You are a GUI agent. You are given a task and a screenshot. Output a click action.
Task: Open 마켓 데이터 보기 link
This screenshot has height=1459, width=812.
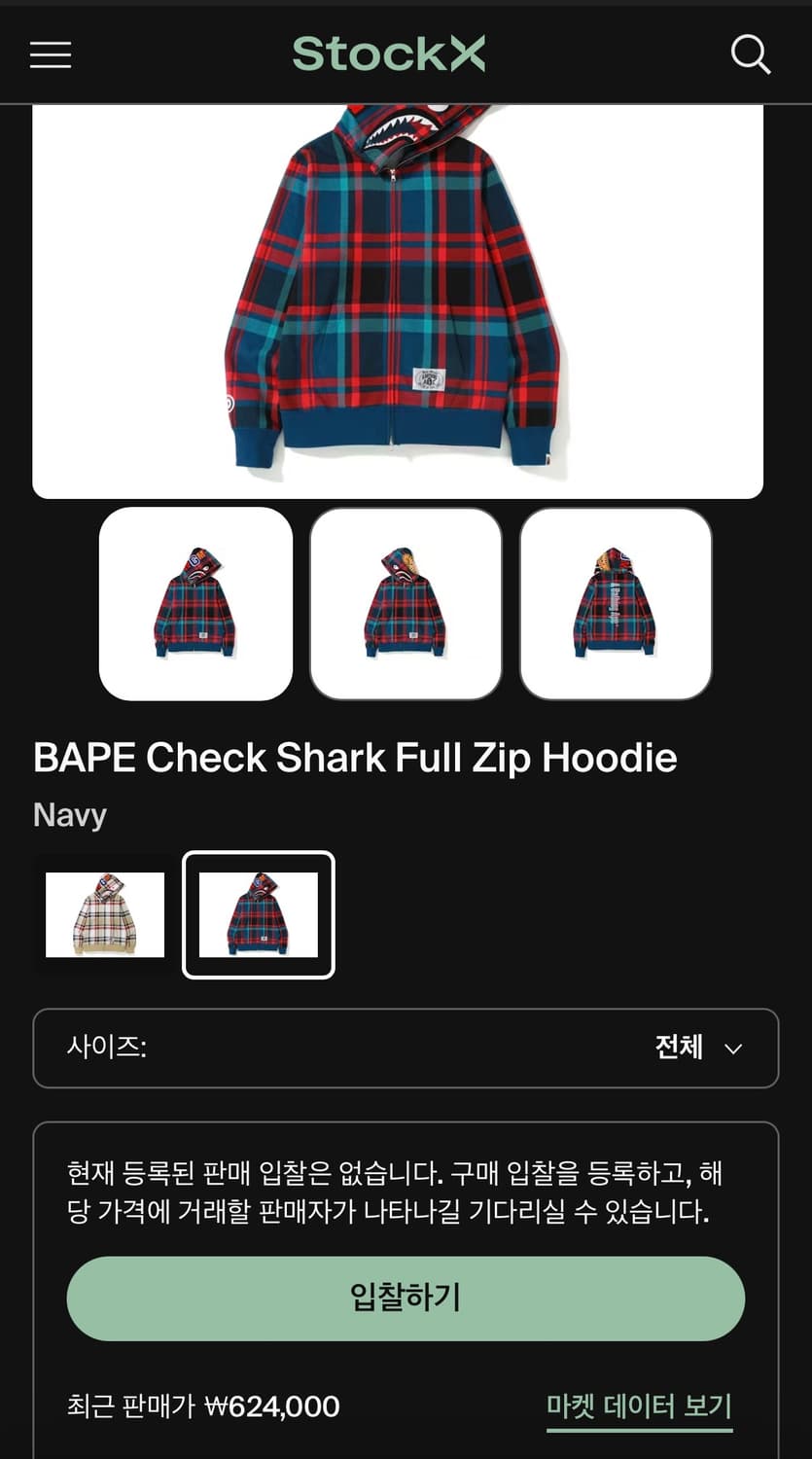(x=638, y=1405)
